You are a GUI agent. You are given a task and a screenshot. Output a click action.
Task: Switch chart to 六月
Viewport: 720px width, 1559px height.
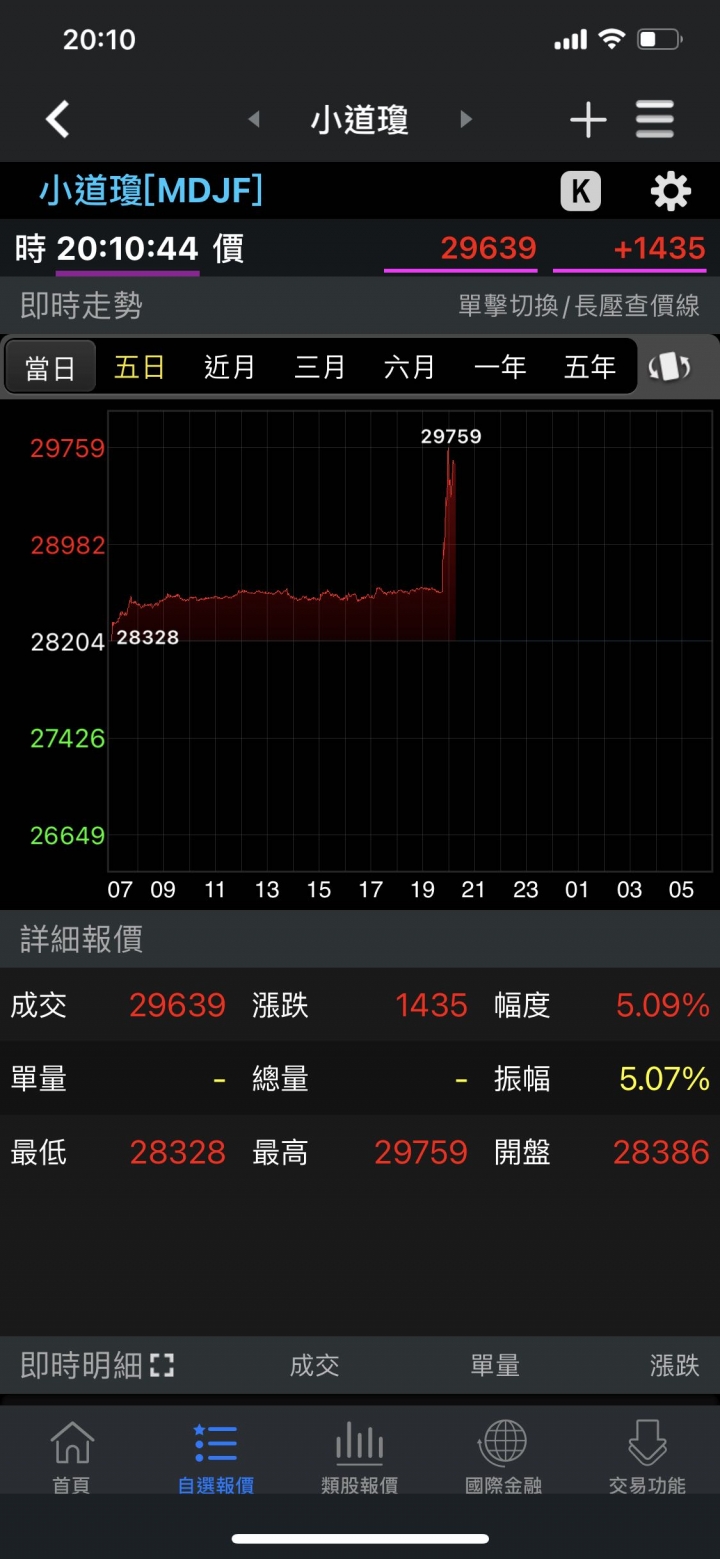tap(410, 367)
